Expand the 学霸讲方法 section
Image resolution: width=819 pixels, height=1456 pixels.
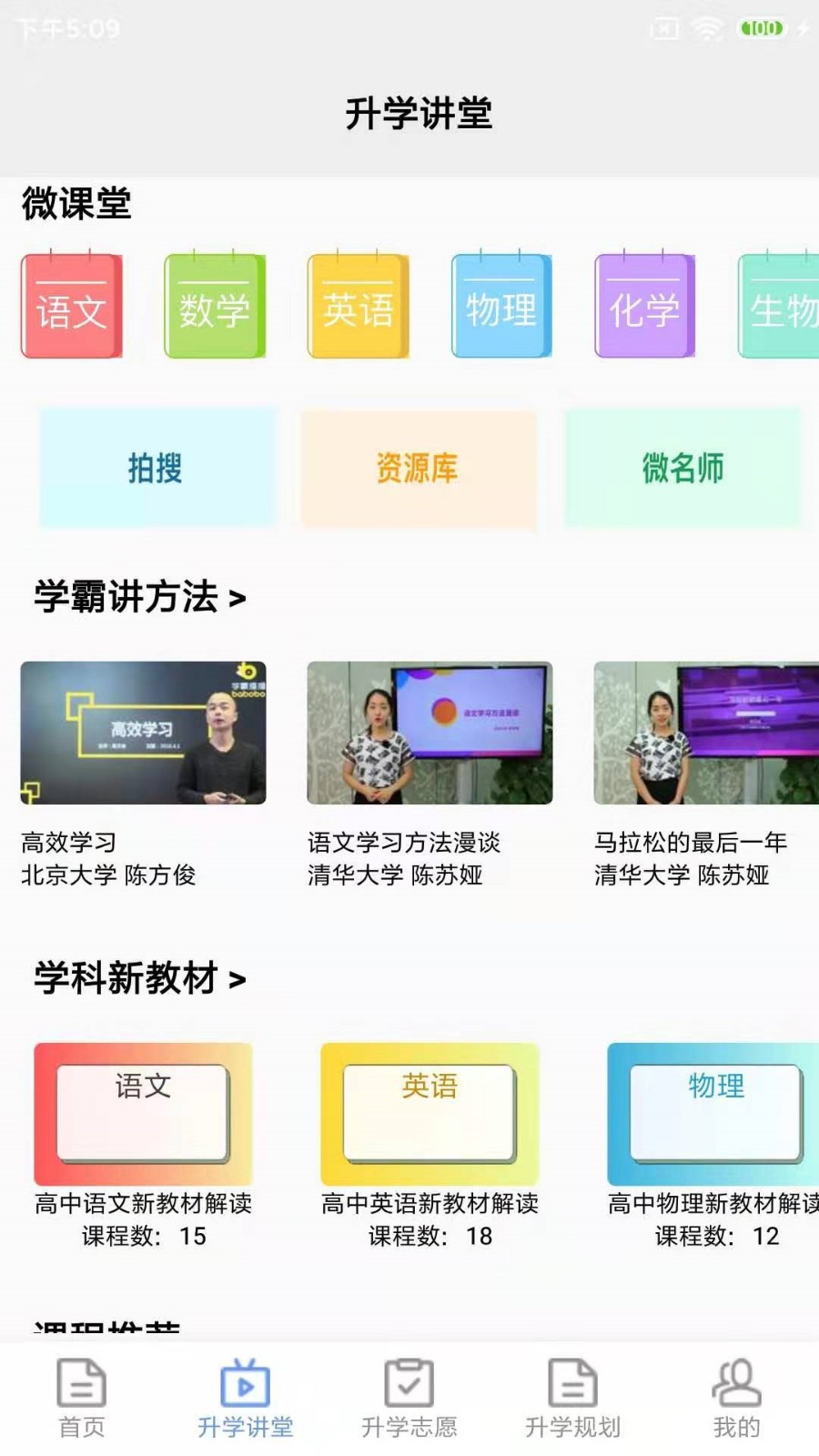click(140, 598)
